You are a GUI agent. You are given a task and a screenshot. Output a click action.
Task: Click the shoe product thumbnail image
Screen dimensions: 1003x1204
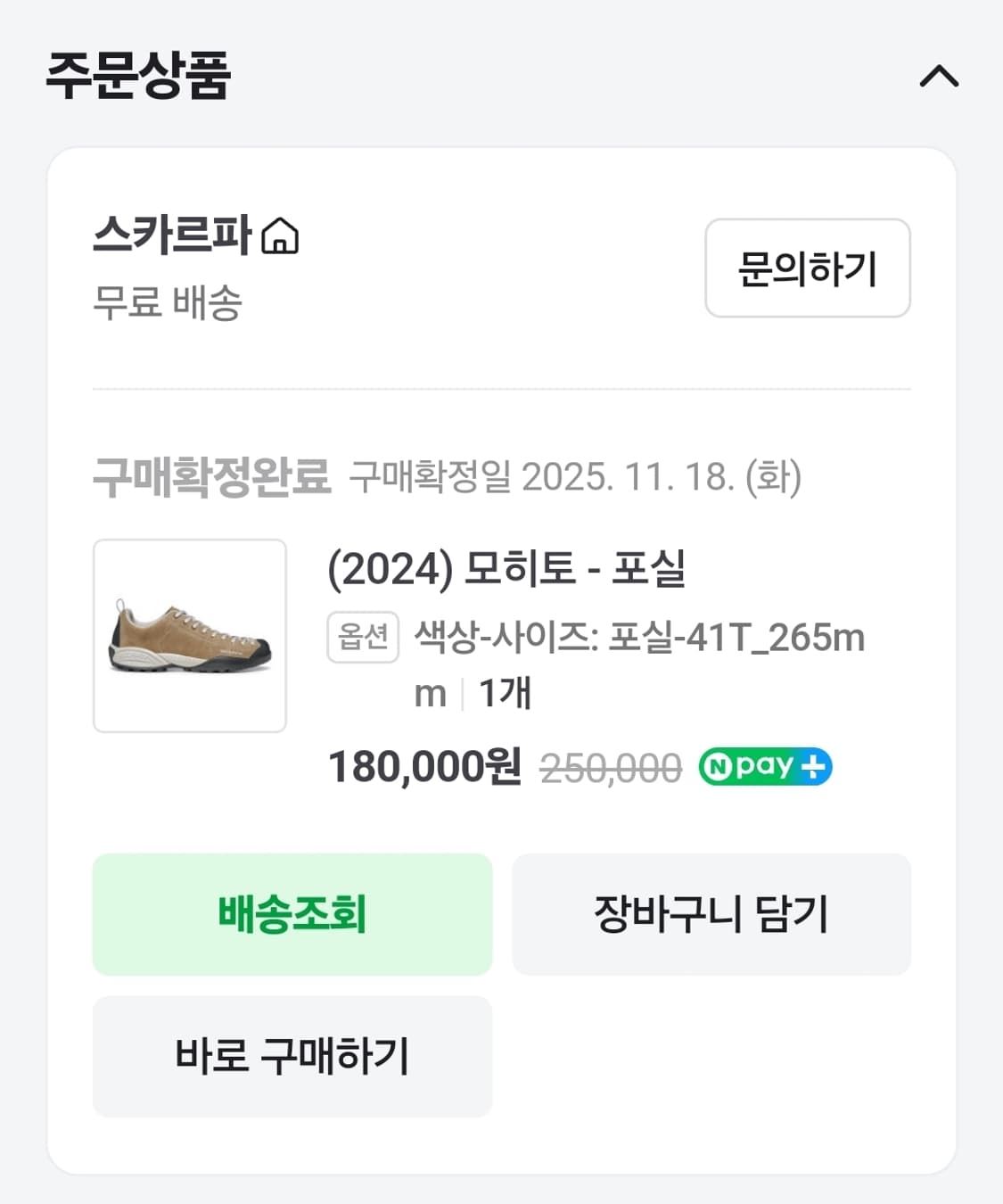point(190,635)
